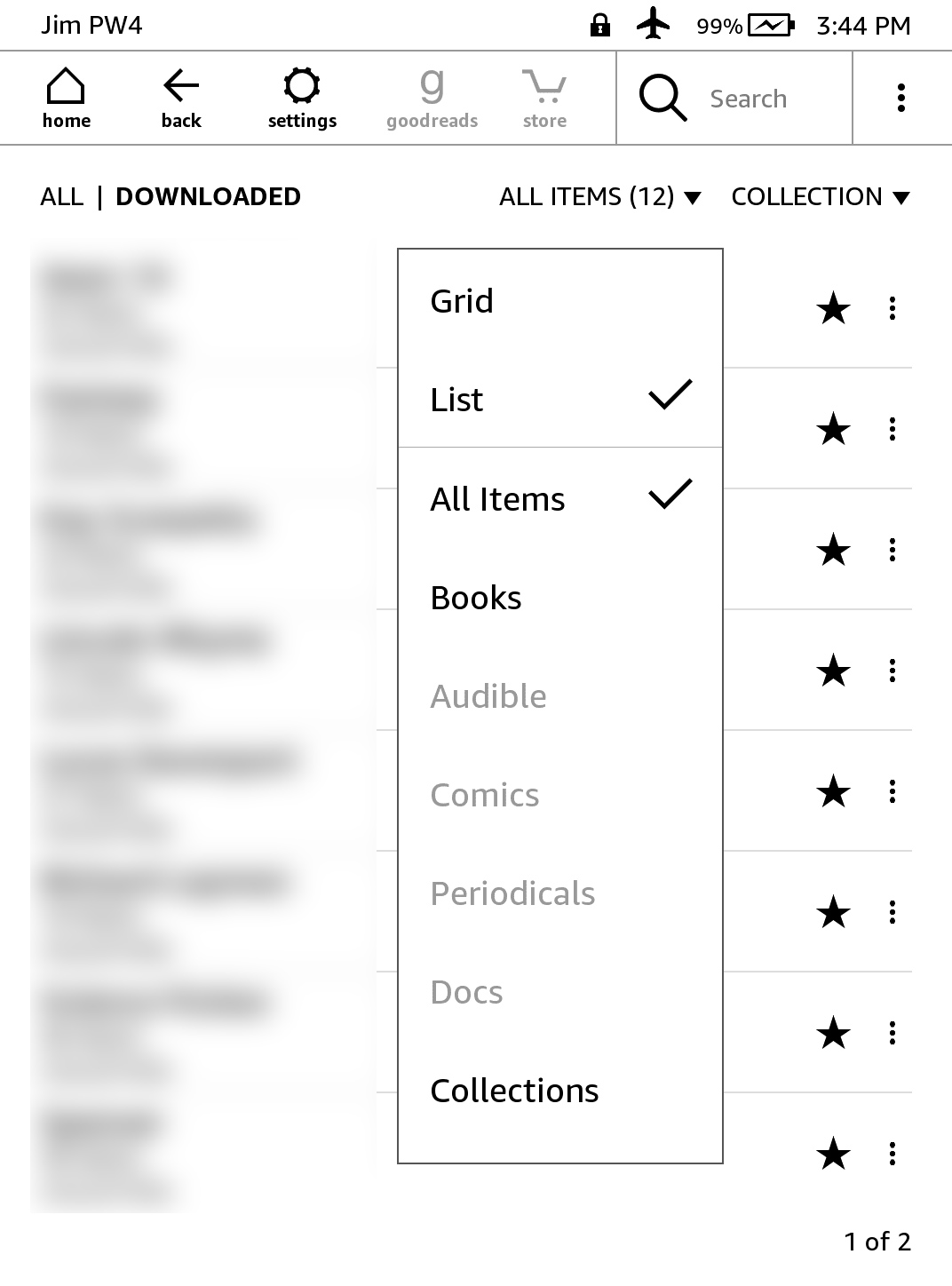The height and width of the screenshot is (1286, 952).
Task: Tap the Search field
Action: [748, 99]
